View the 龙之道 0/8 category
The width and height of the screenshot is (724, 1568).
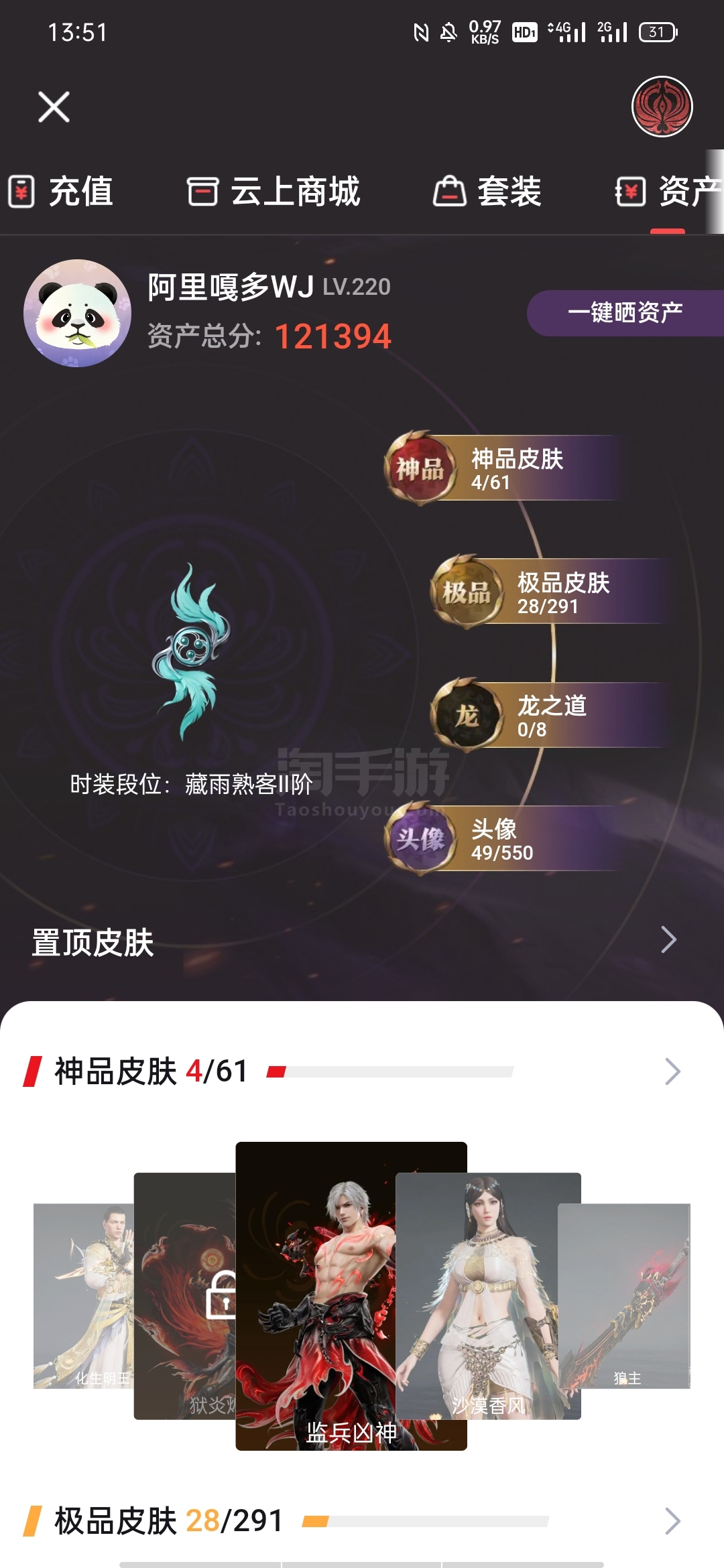550,715
